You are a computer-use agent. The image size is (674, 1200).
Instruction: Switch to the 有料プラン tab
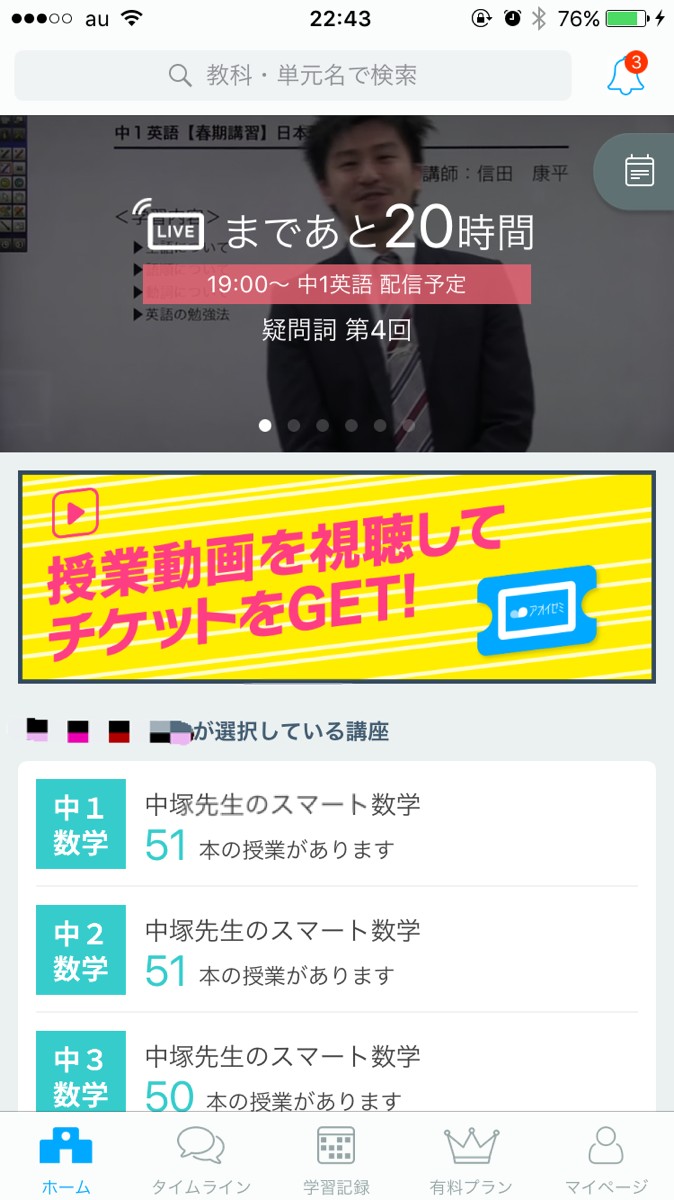[471, 1158]
